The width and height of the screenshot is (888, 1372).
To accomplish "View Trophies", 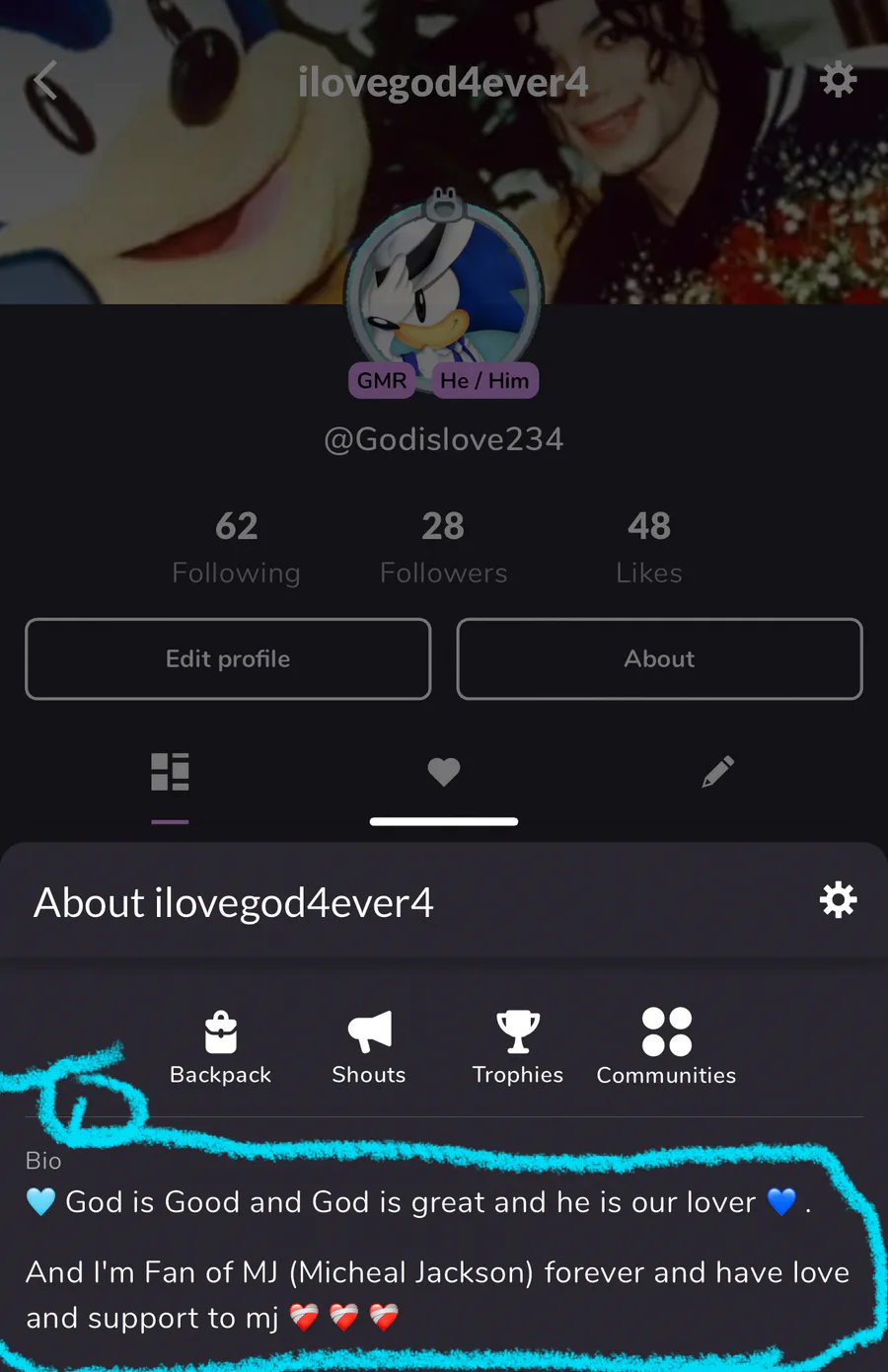I will point(517,1047).
